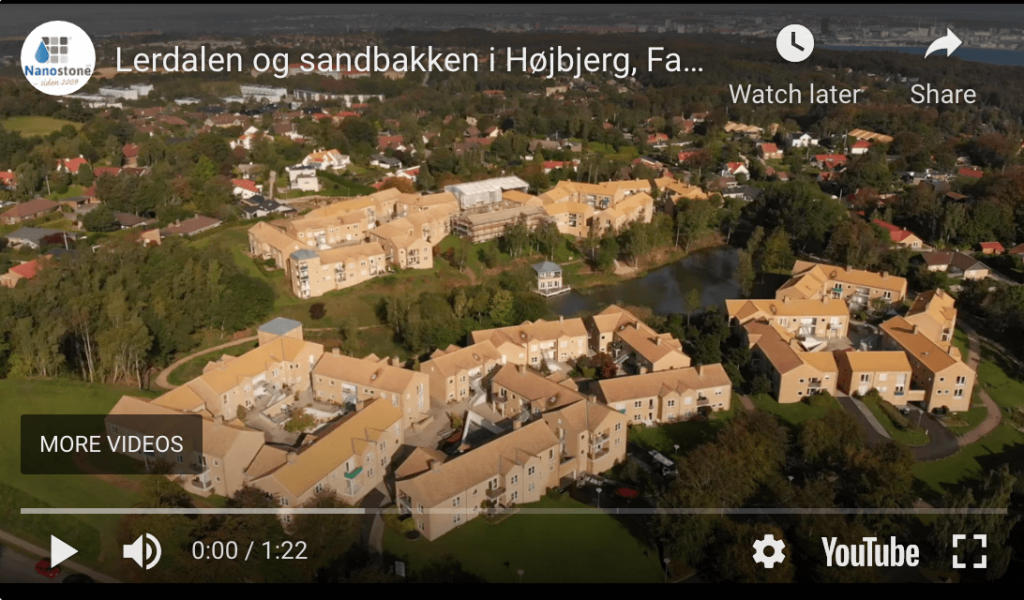Jump to a point on the progress bar

[500, 511]
